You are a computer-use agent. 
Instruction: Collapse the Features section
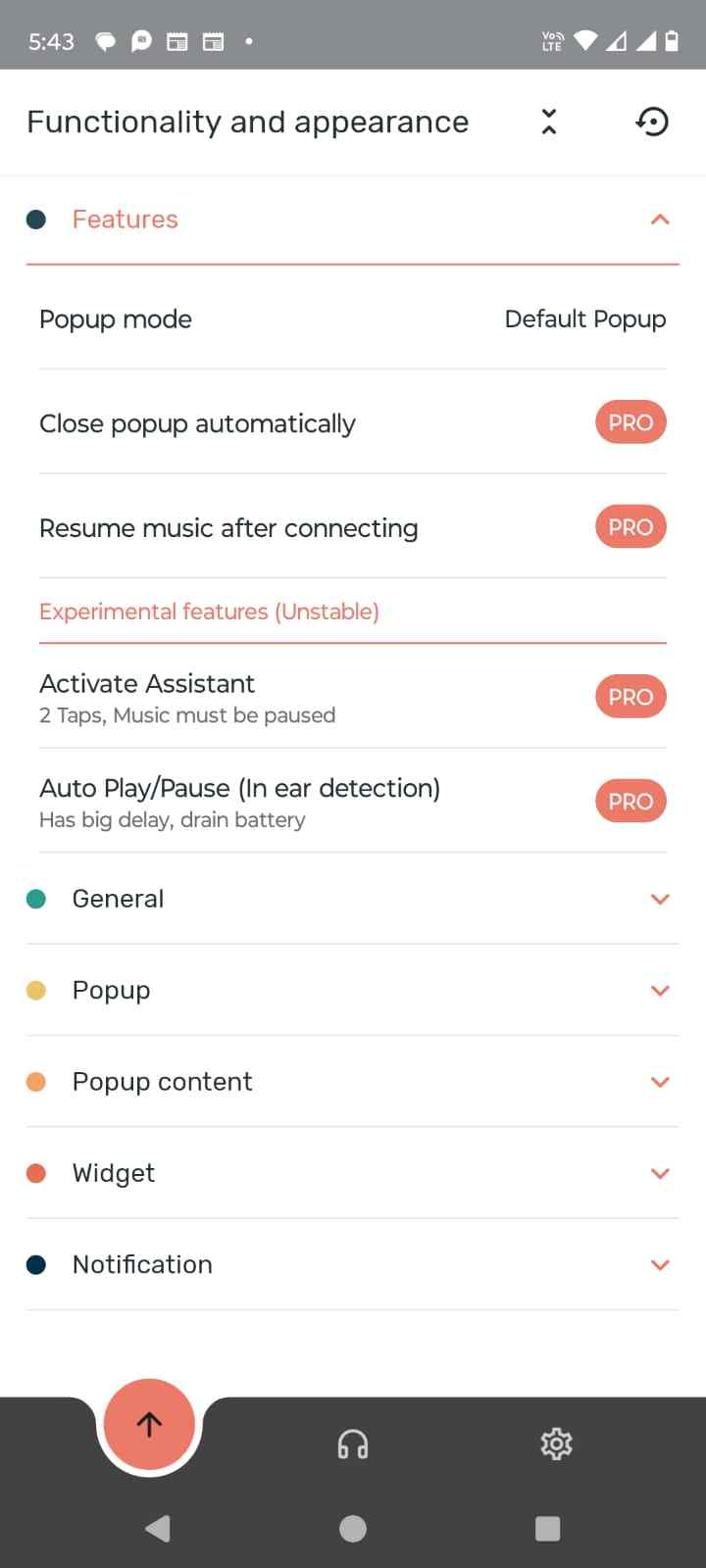(659, 220)
